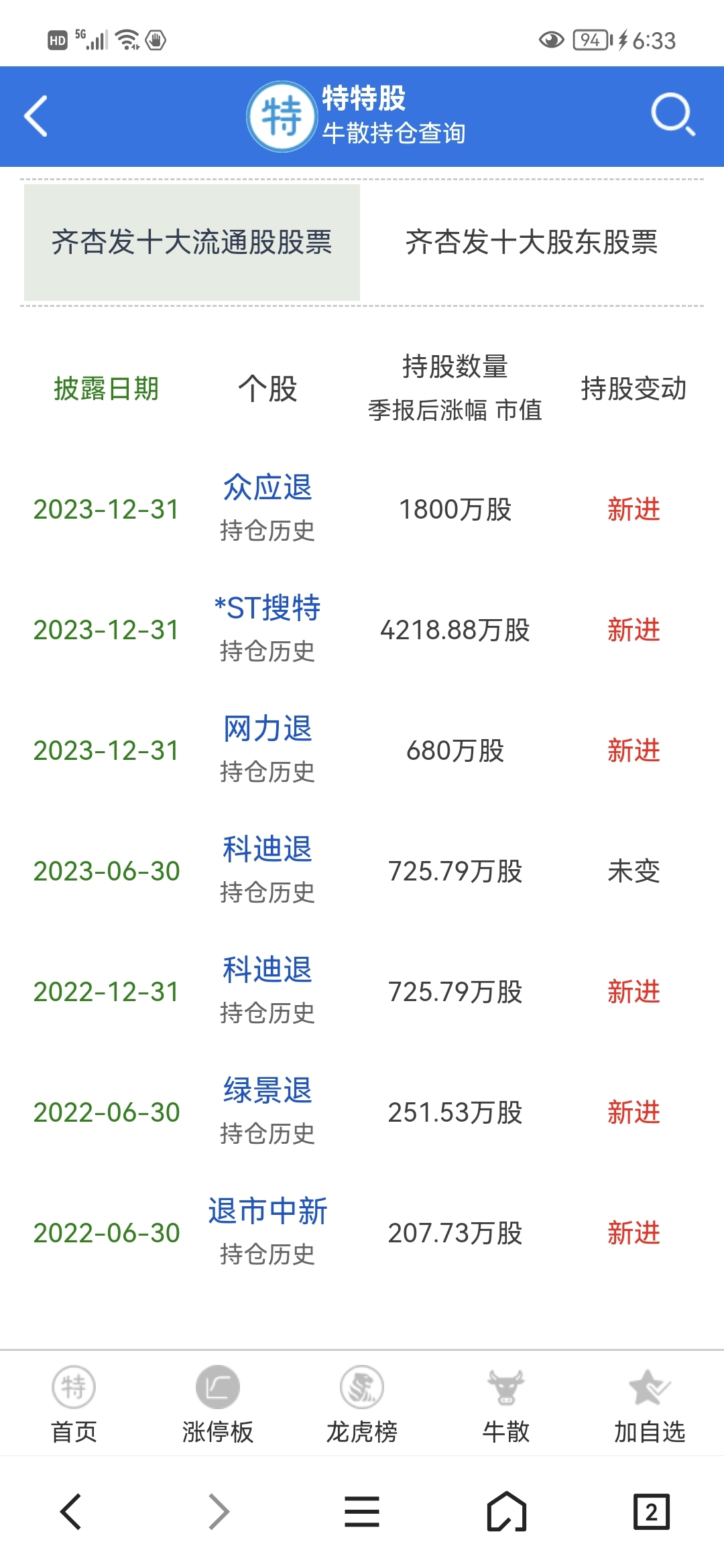Go to the browser home page
The image size is (724, 1568).
pos(506,1512)
